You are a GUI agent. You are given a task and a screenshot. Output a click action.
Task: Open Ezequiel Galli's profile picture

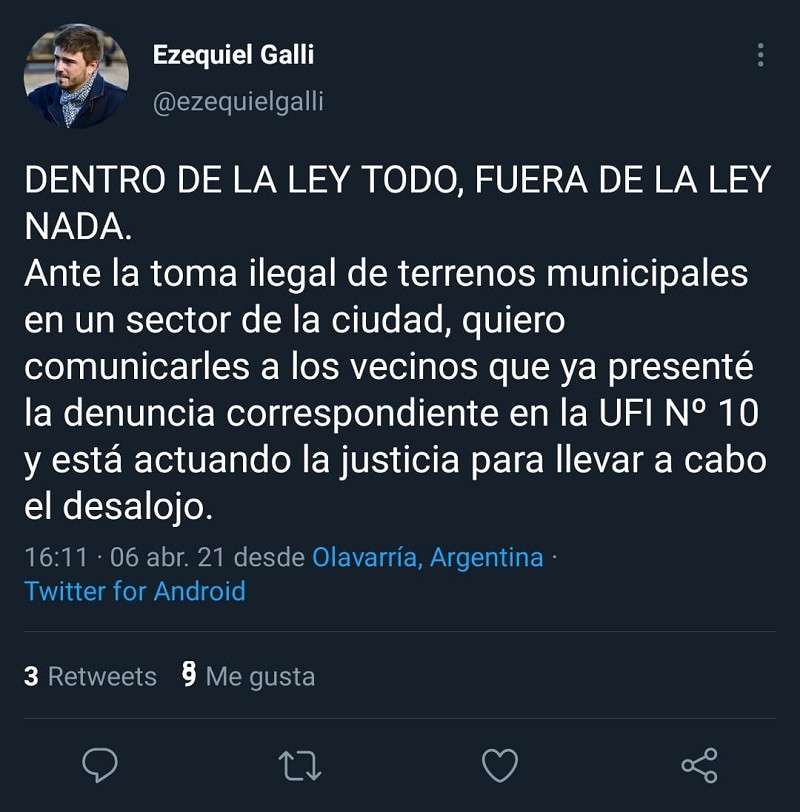click(76, 77)
